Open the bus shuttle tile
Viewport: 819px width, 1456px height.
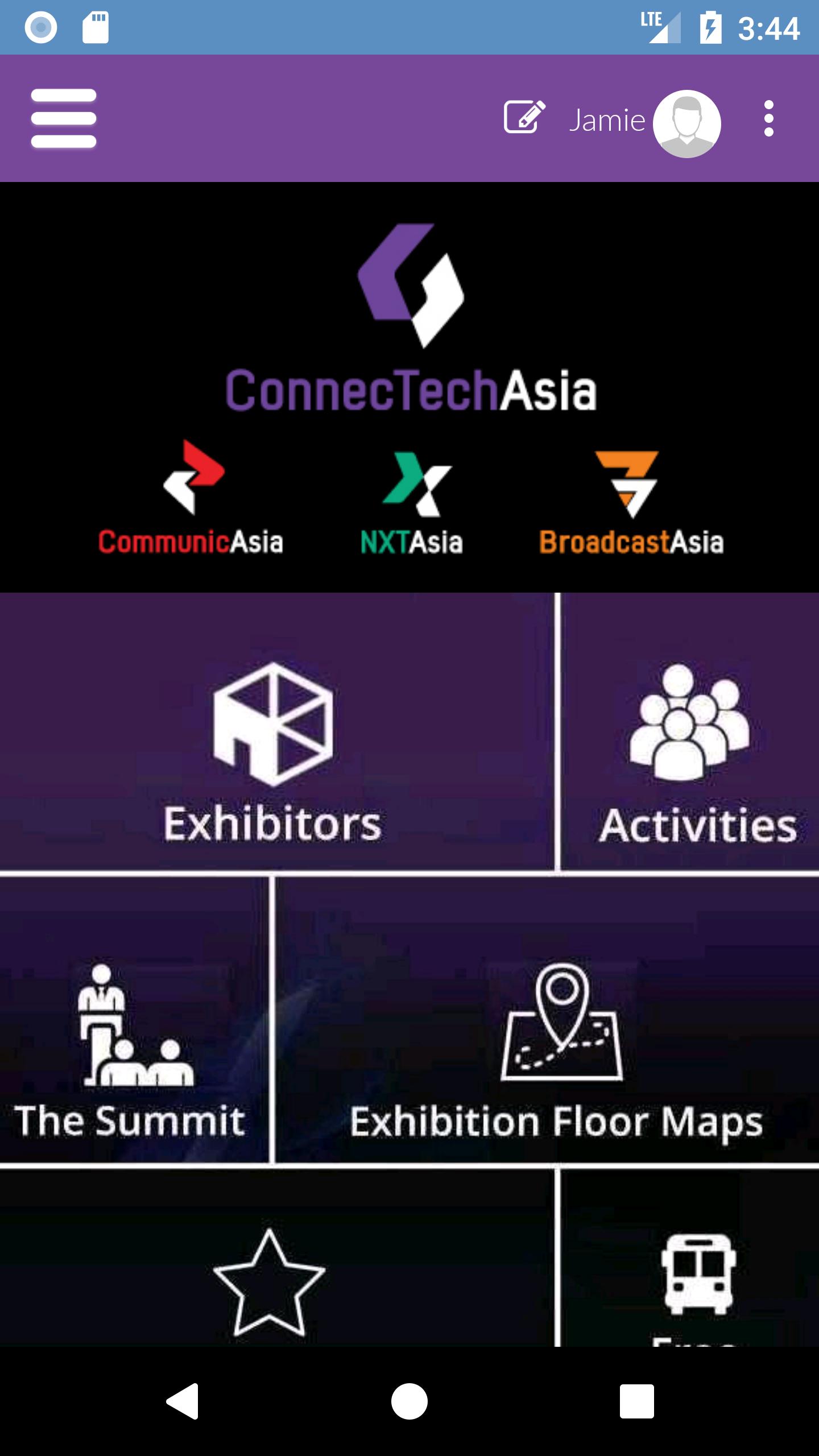(x=697, y=1280)
